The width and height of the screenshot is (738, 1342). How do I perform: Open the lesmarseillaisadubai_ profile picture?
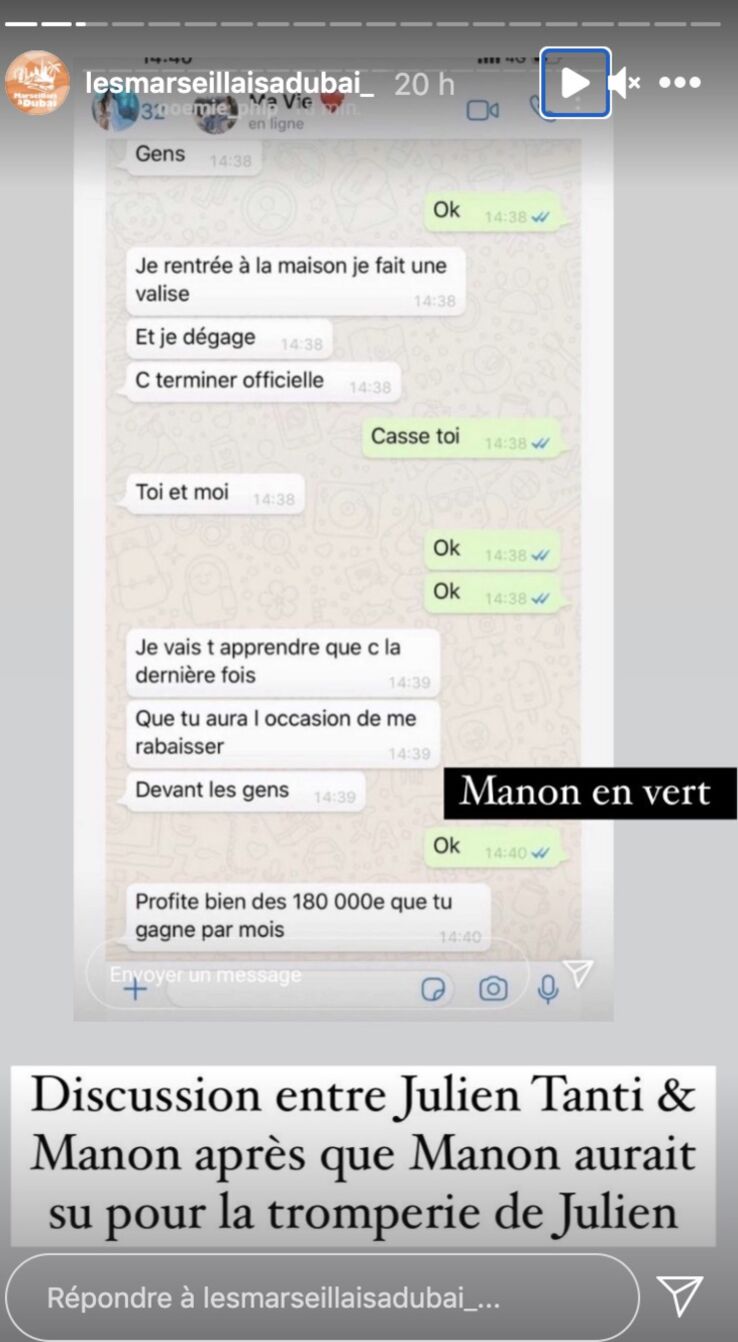click(37, 83)
